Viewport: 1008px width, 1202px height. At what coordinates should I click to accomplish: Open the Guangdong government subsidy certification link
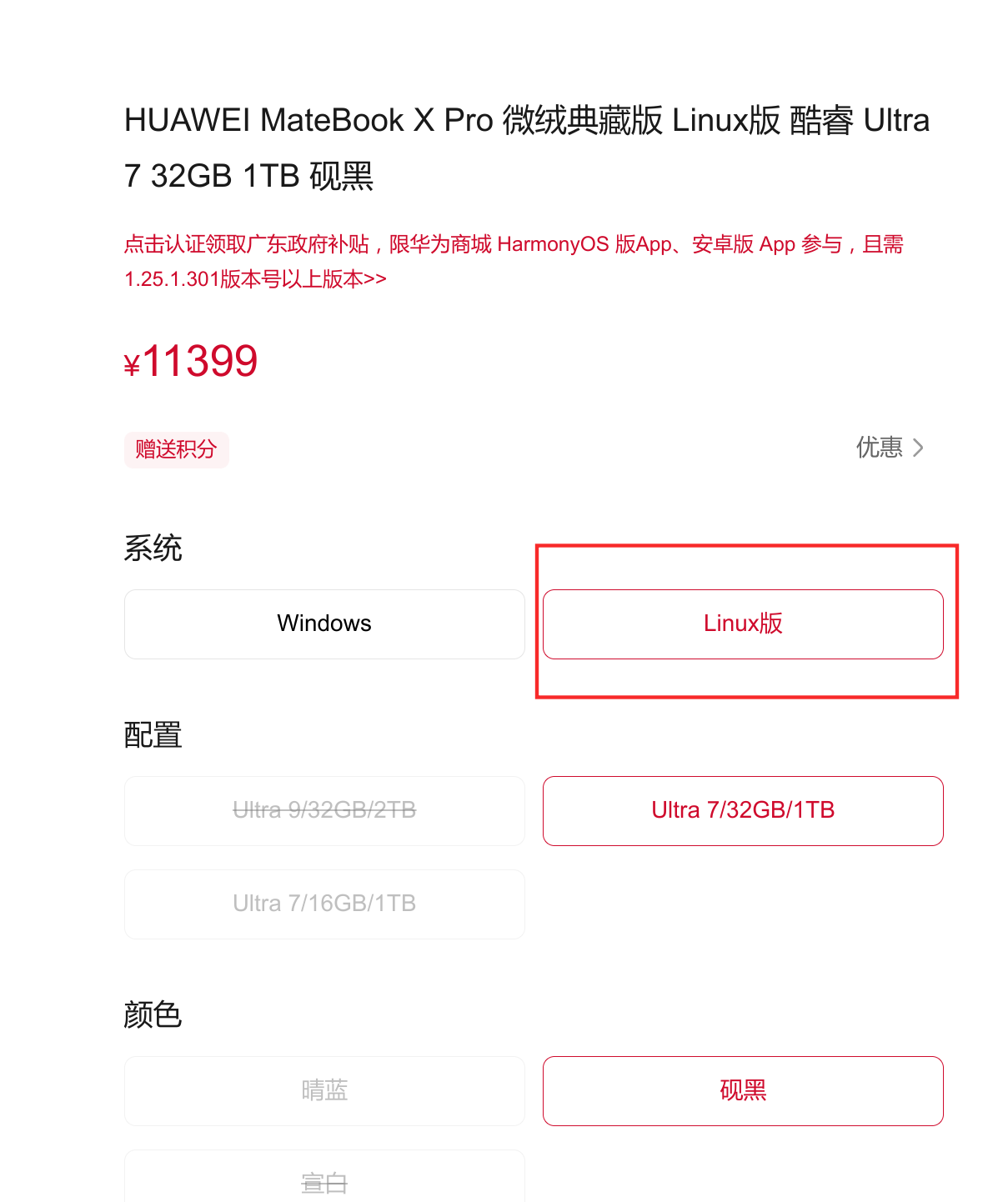(513, 261)
